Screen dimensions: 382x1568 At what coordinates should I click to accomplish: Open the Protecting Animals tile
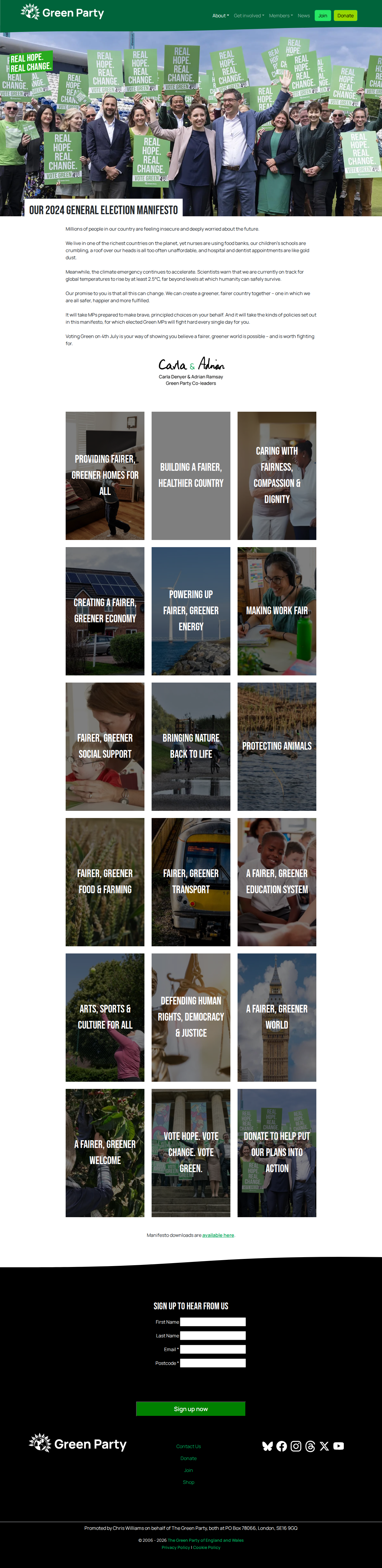click(277, 746)
